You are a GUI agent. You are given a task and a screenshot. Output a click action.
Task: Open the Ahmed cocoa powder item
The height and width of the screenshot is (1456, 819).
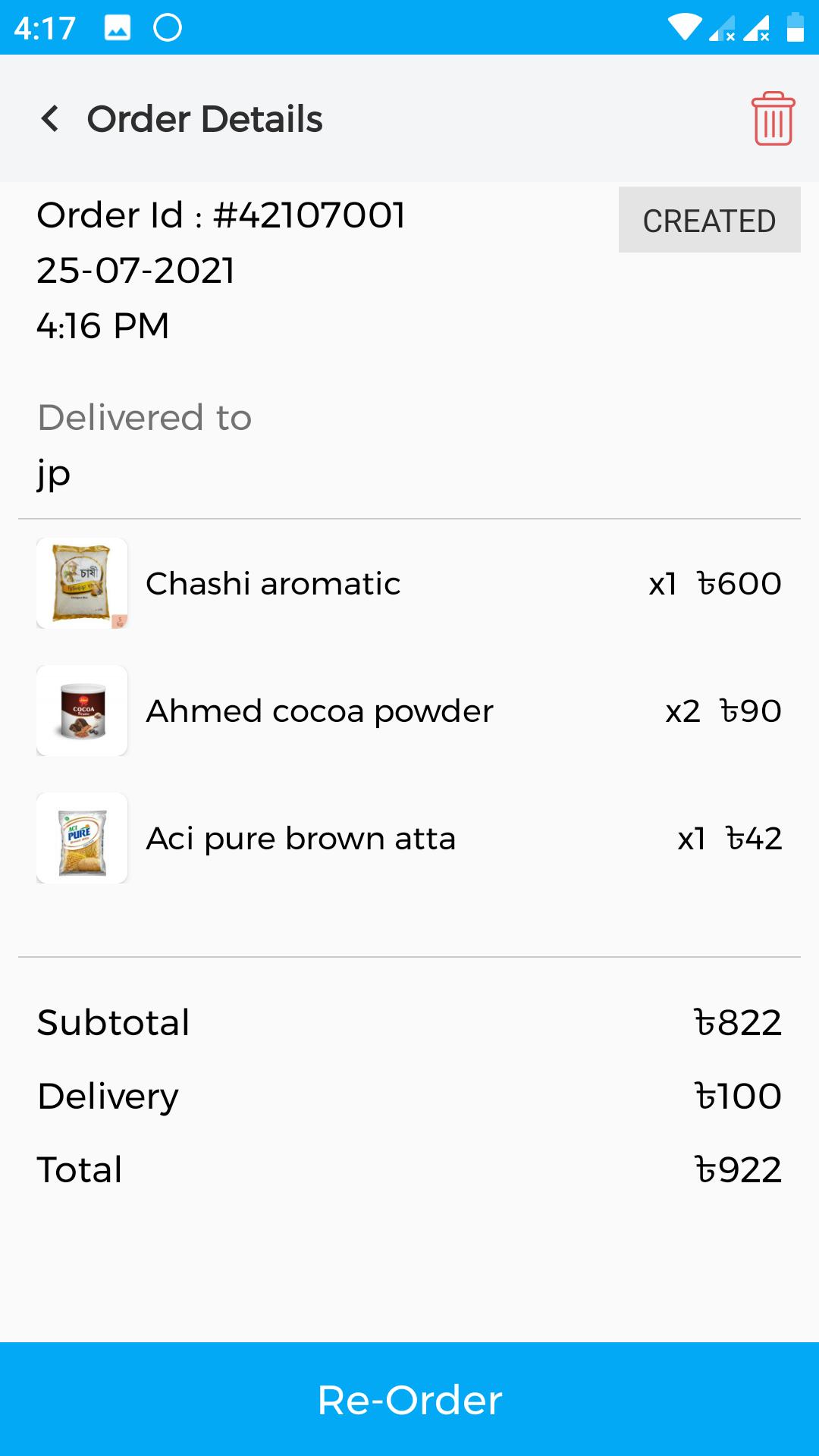tap(409, 711)
